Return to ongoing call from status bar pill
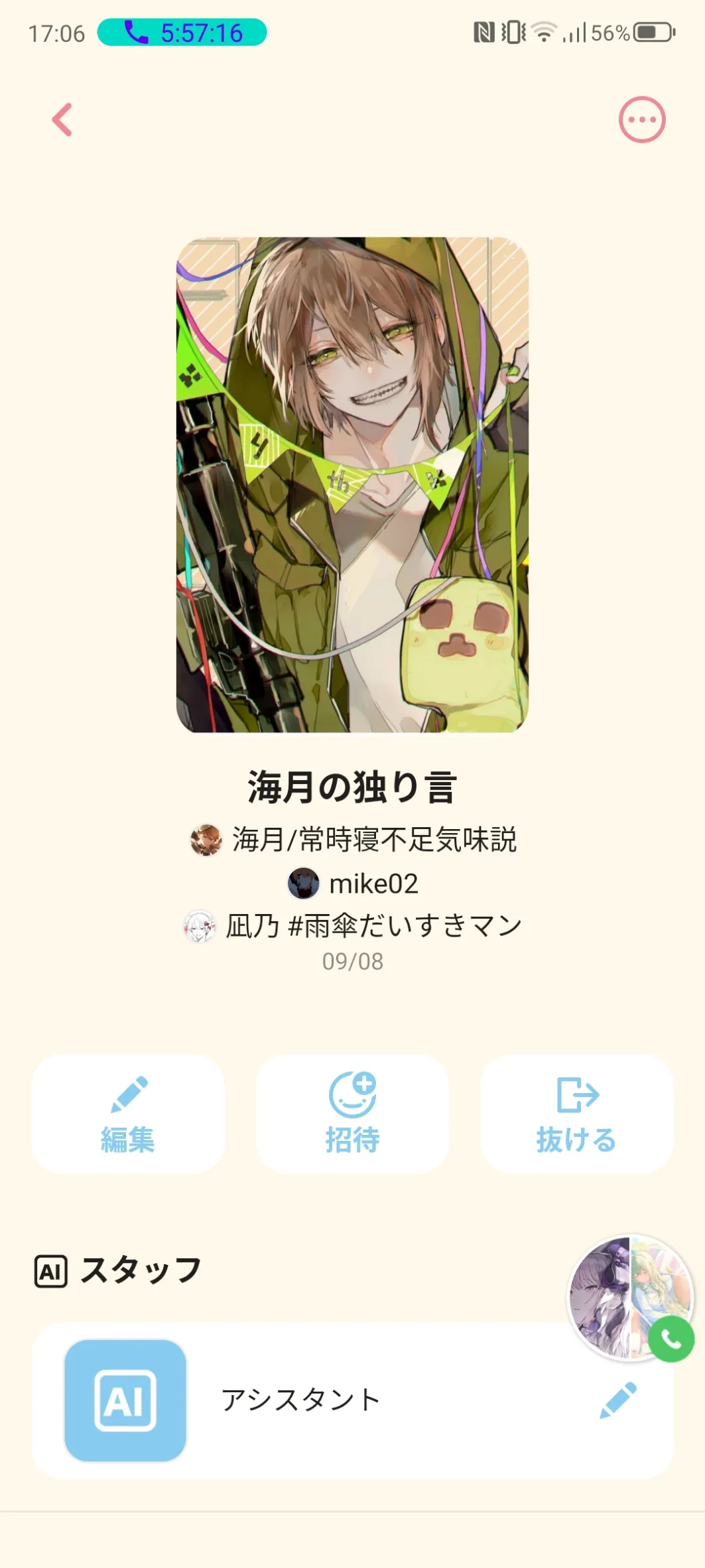 [182, 33]
